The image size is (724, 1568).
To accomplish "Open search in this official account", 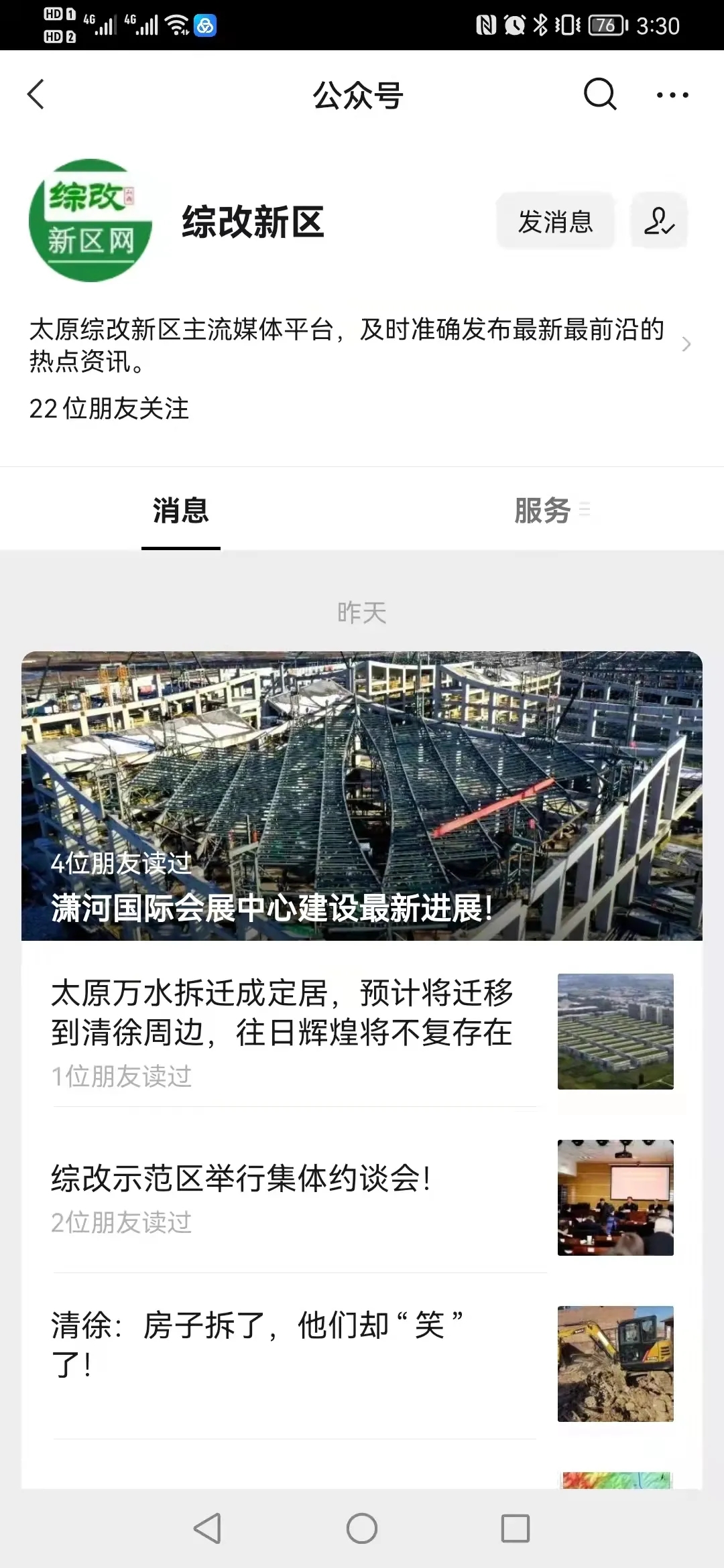I will [599, 94].
